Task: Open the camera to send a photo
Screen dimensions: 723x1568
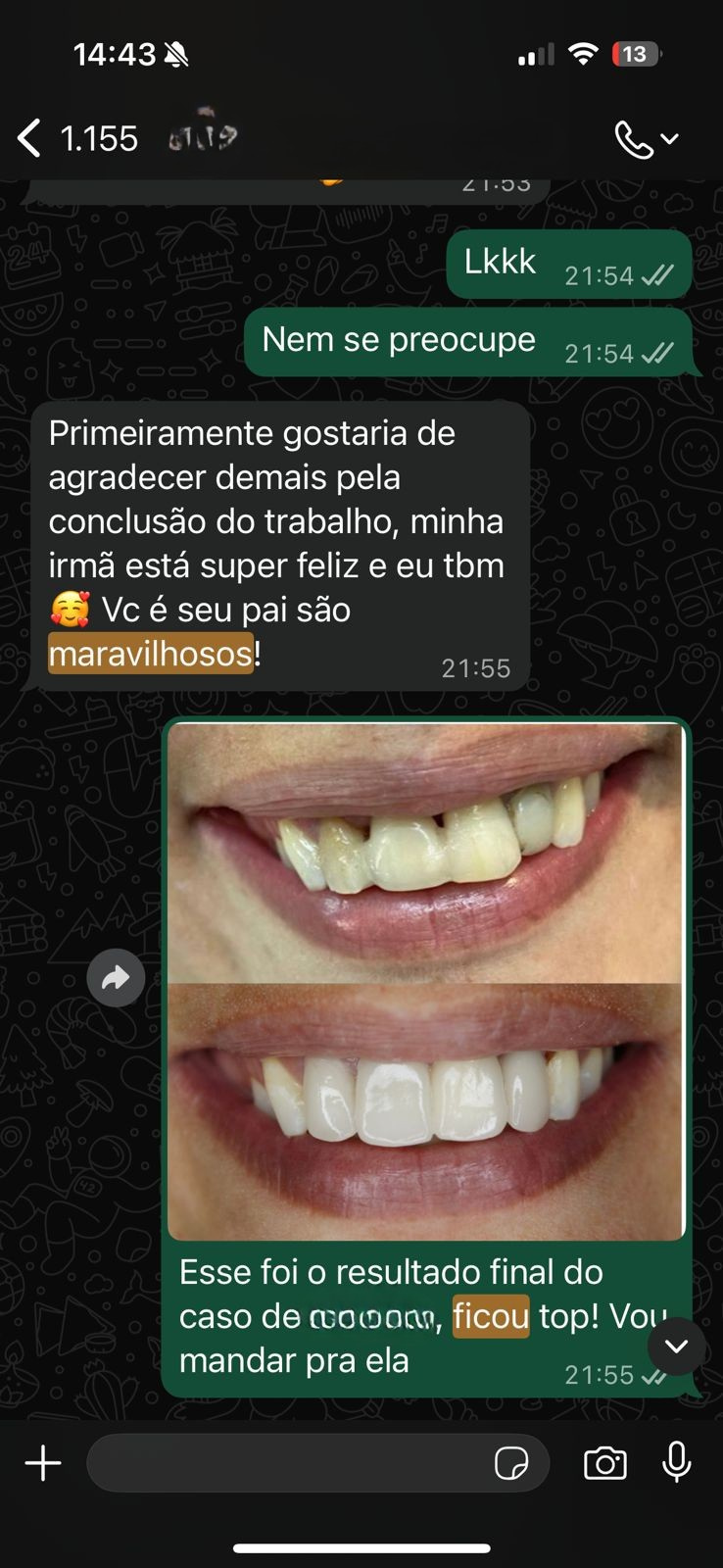Action: coord(604,1464)
